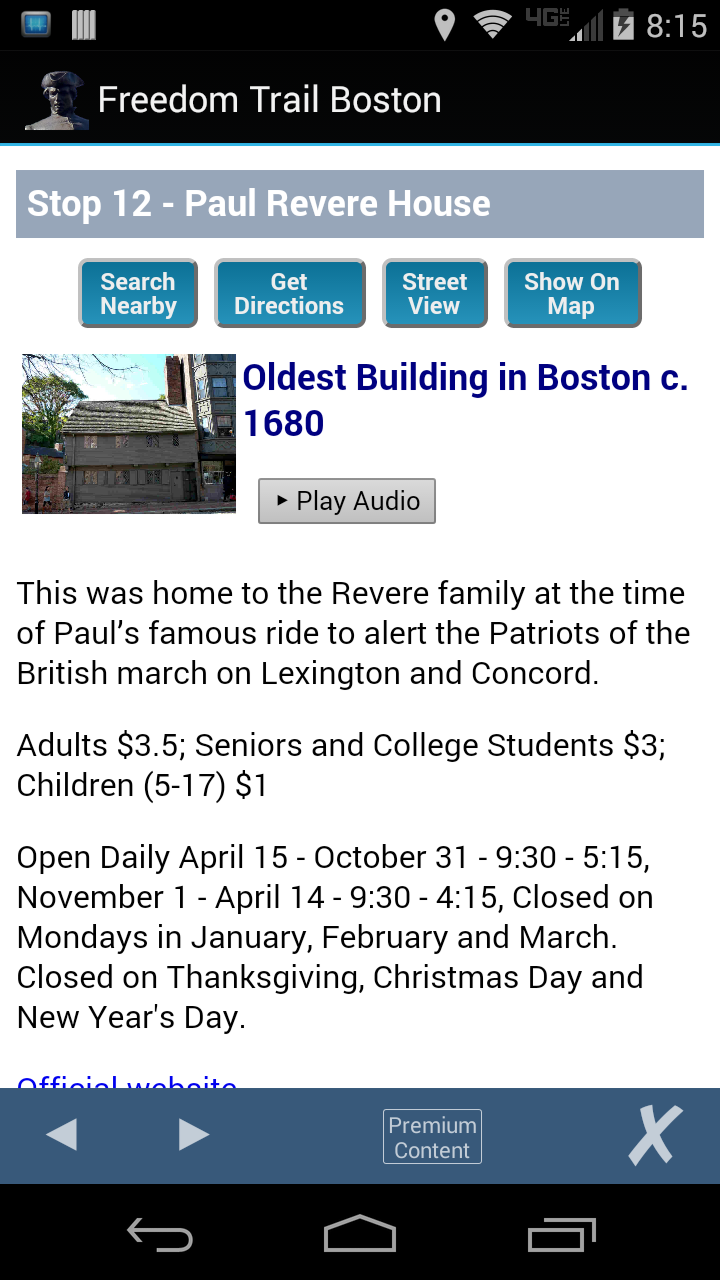The width and height of the screenshot is (720, 1280).
Task: Get Directions to Paul Revere House
Action: (289, 293)
